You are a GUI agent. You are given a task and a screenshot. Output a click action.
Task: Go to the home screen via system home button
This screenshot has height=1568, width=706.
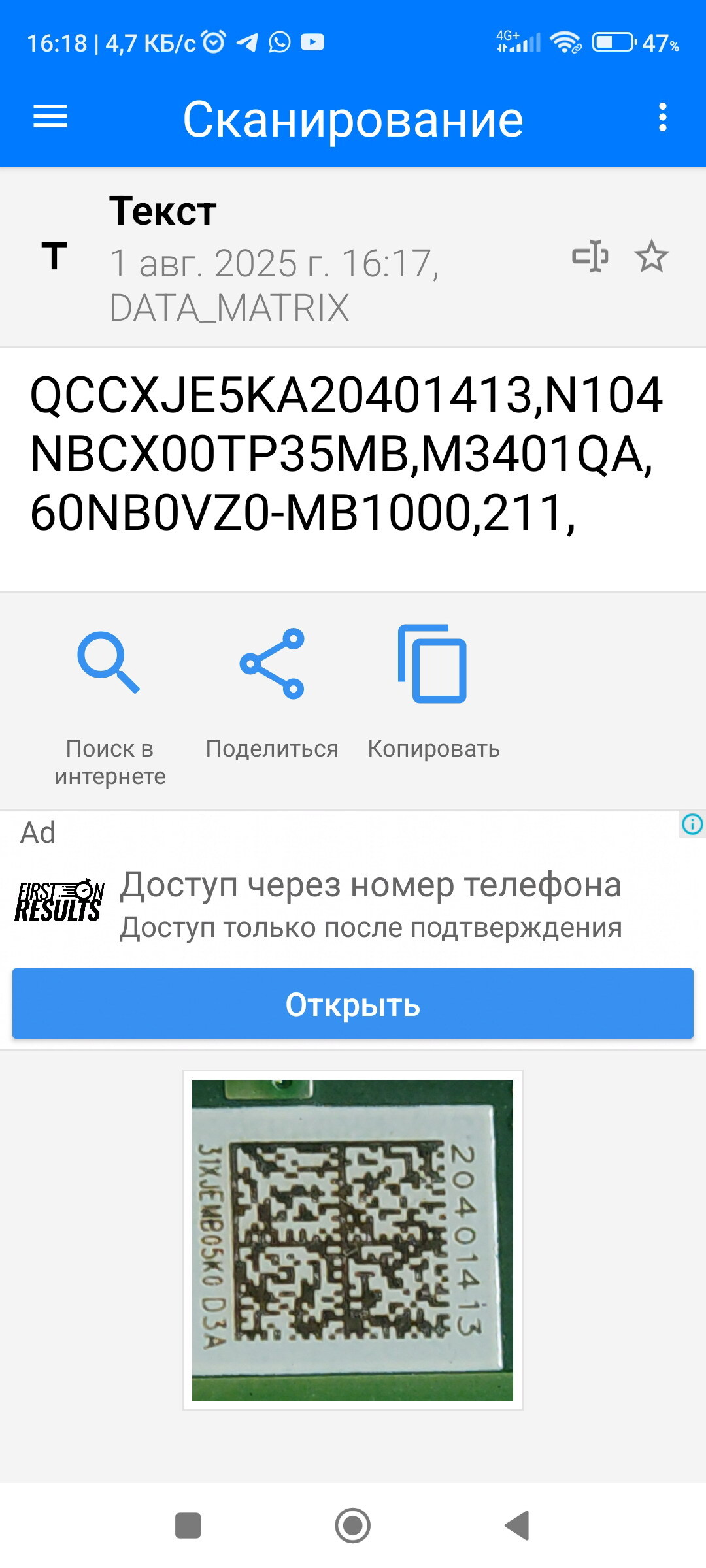[353, 1526]
